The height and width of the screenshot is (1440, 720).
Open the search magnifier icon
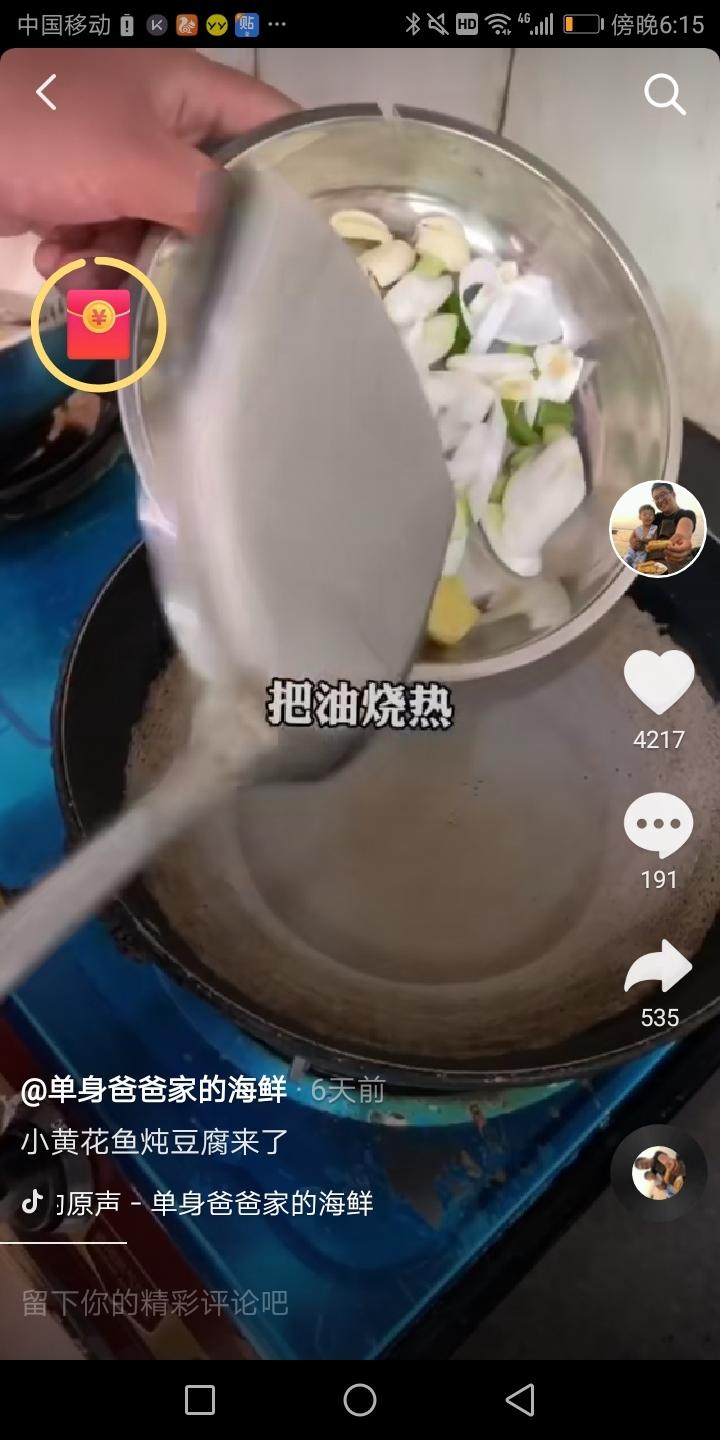coord(664,94)
